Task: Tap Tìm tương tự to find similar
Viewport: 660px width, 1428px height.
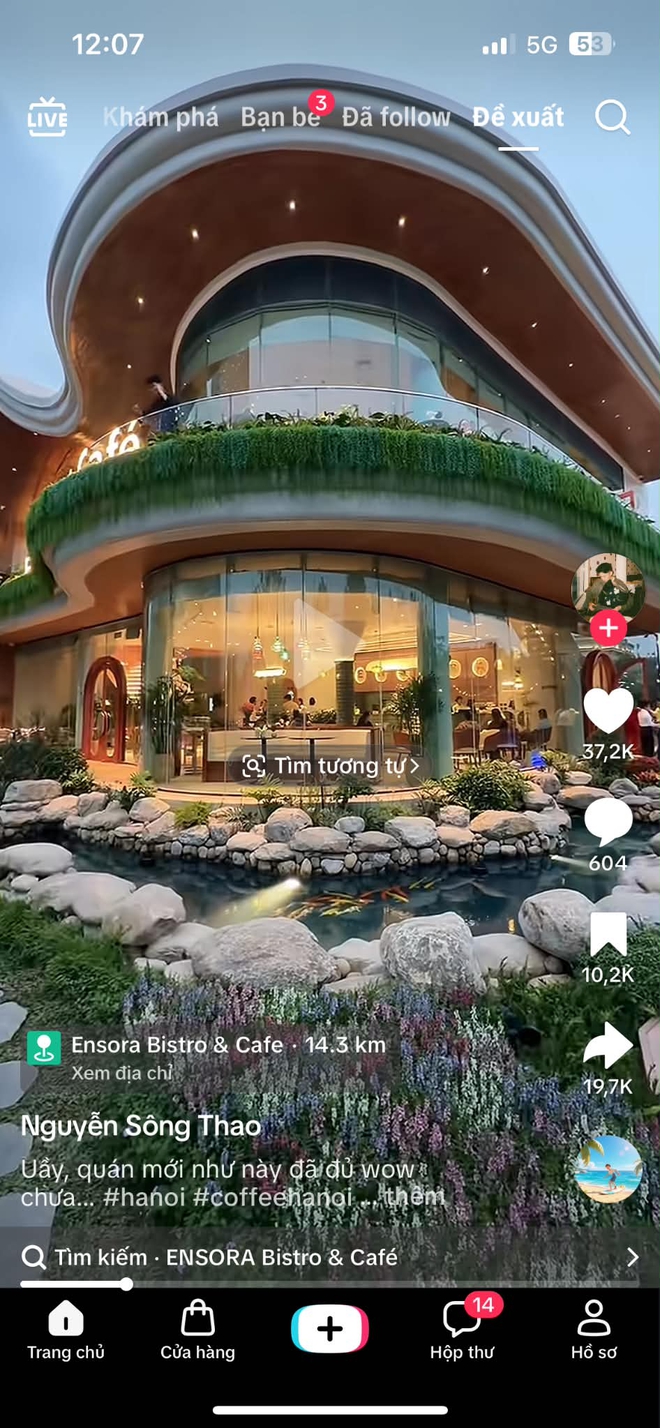Action: 330,767
